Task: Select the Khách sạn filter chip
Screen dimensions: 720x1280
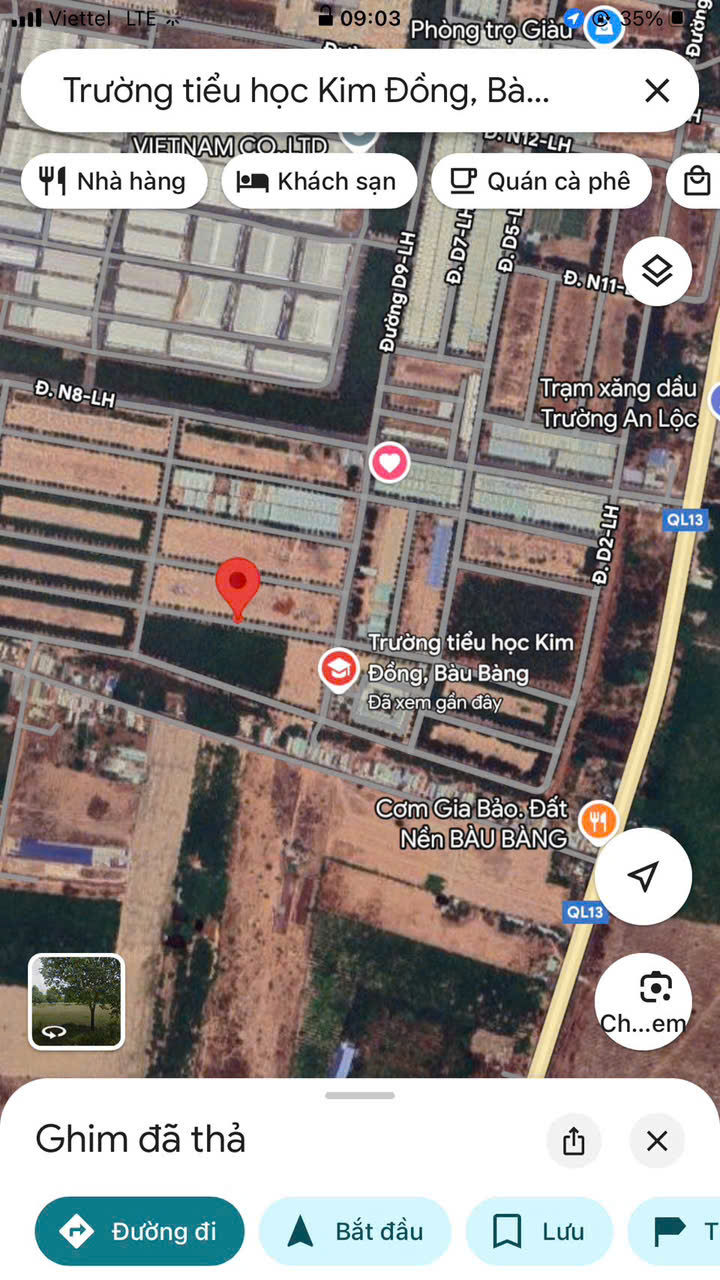Action: click(x=318, y=181)
